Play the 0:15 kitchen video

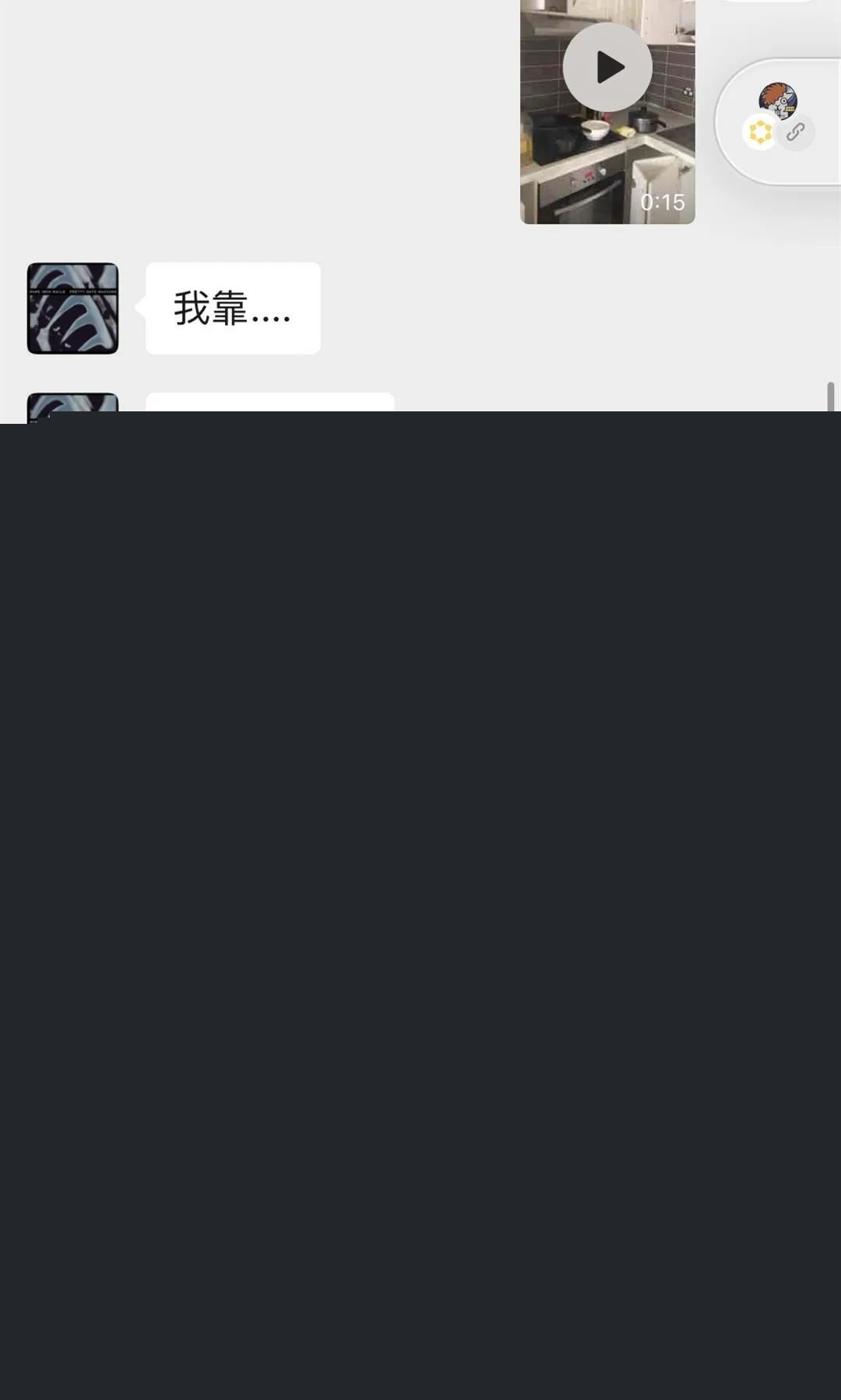[607, 68]
